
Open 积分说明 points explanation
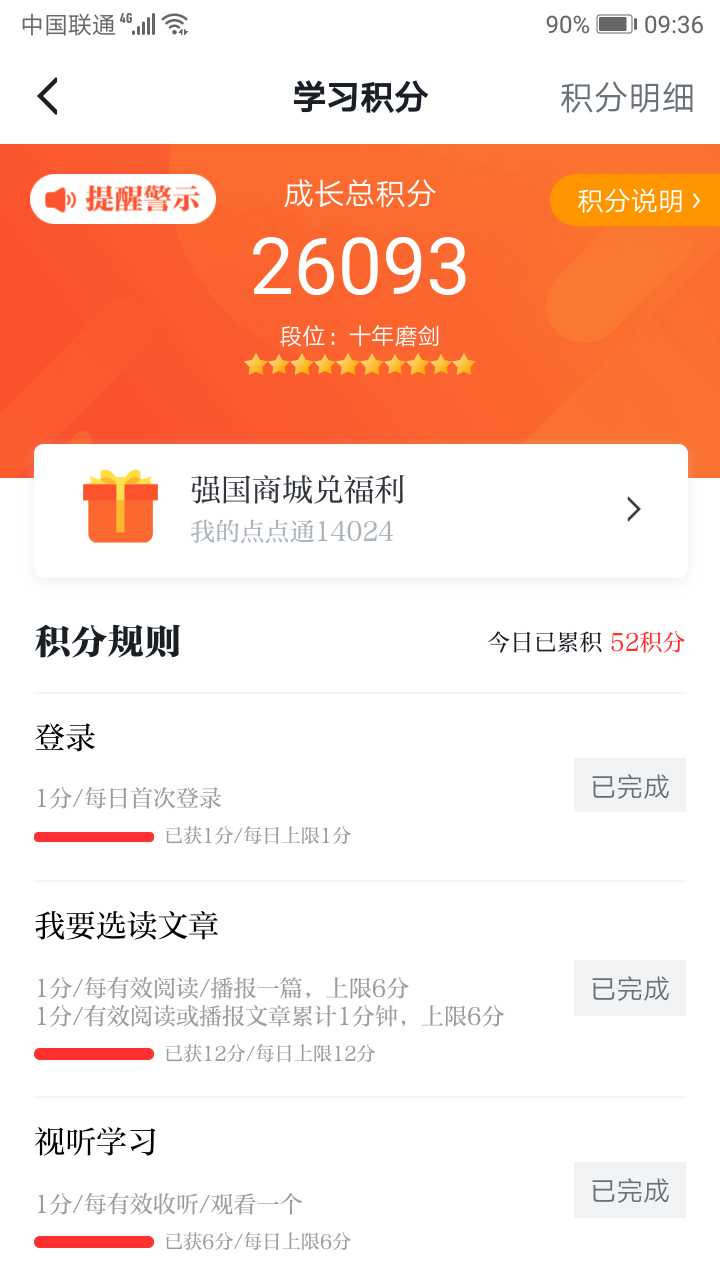(636, 200)
